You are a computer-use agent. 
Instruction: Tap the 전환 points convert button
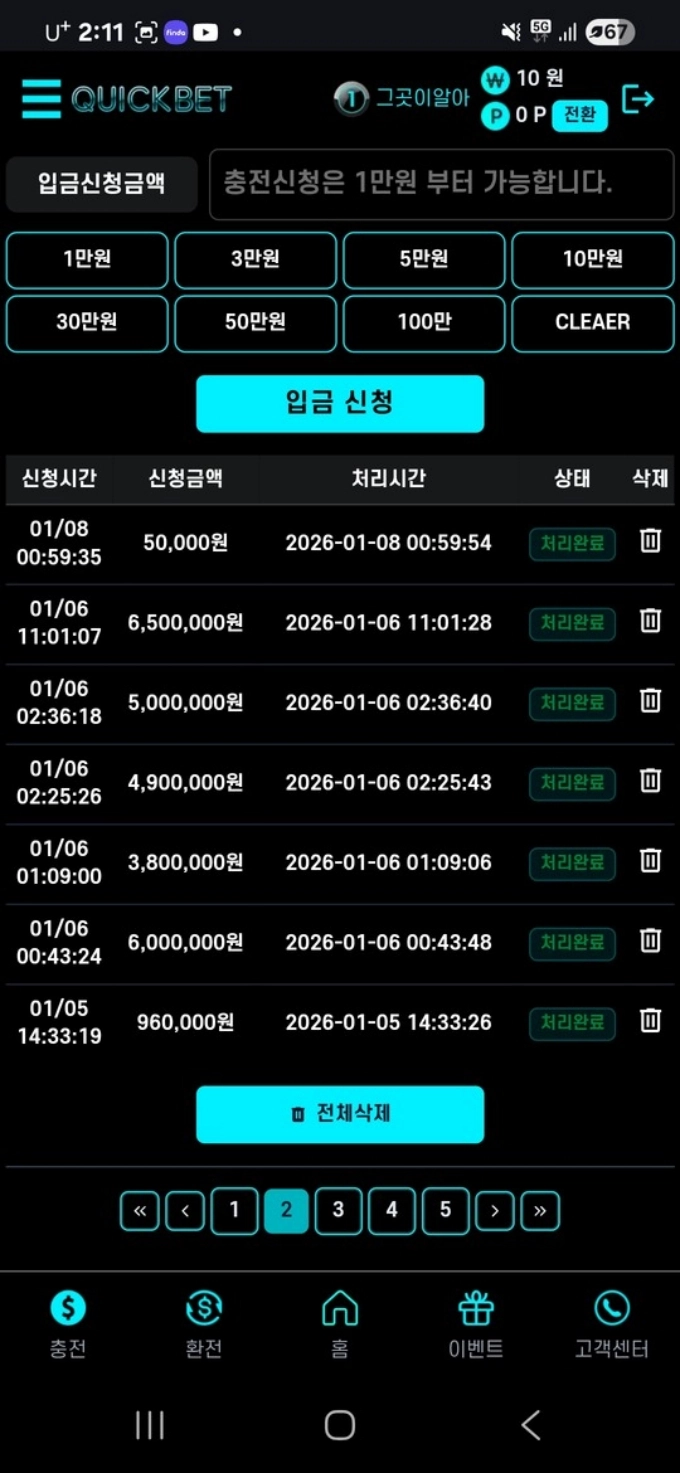[x=579, y=115]
